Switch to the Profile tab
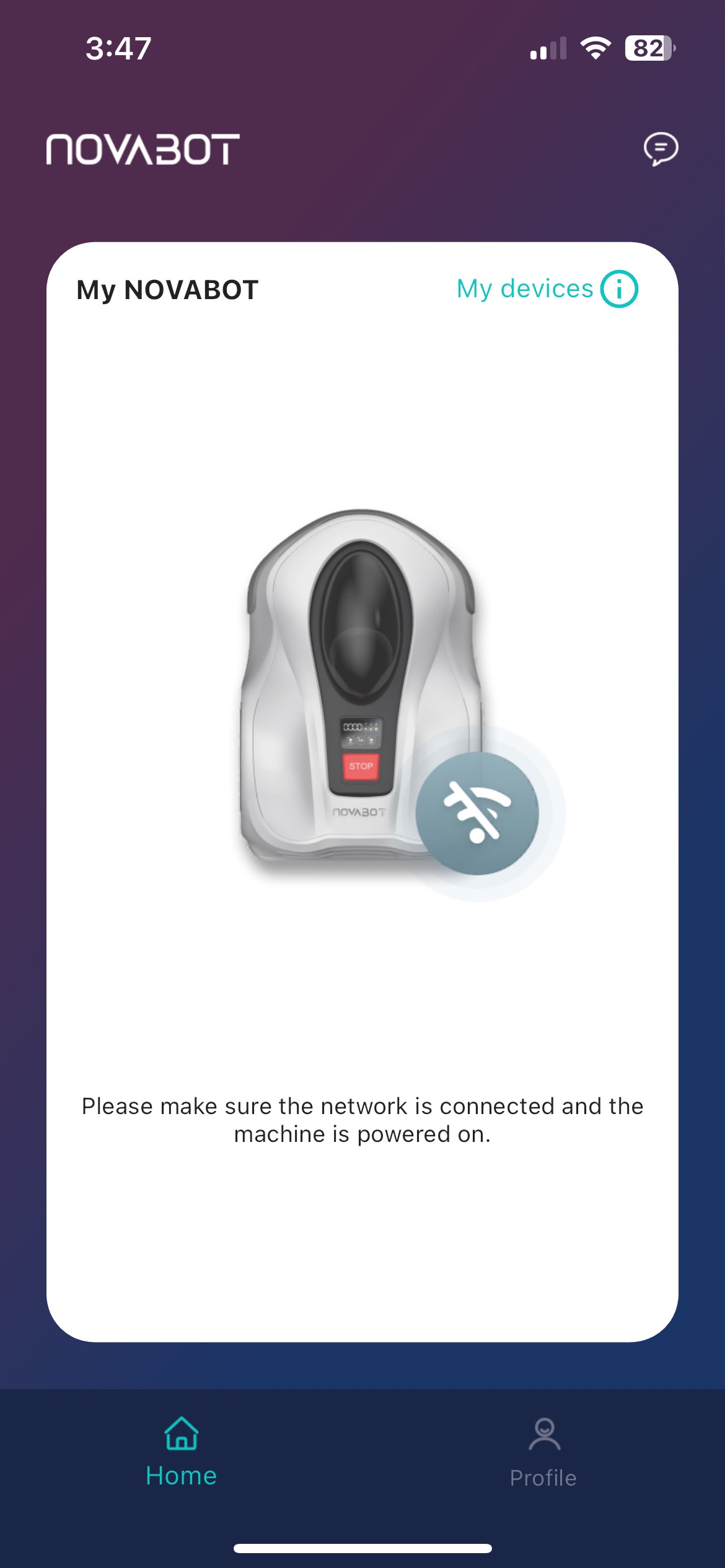This screenshot has width=725, height=1568. tap(543, 1453)
